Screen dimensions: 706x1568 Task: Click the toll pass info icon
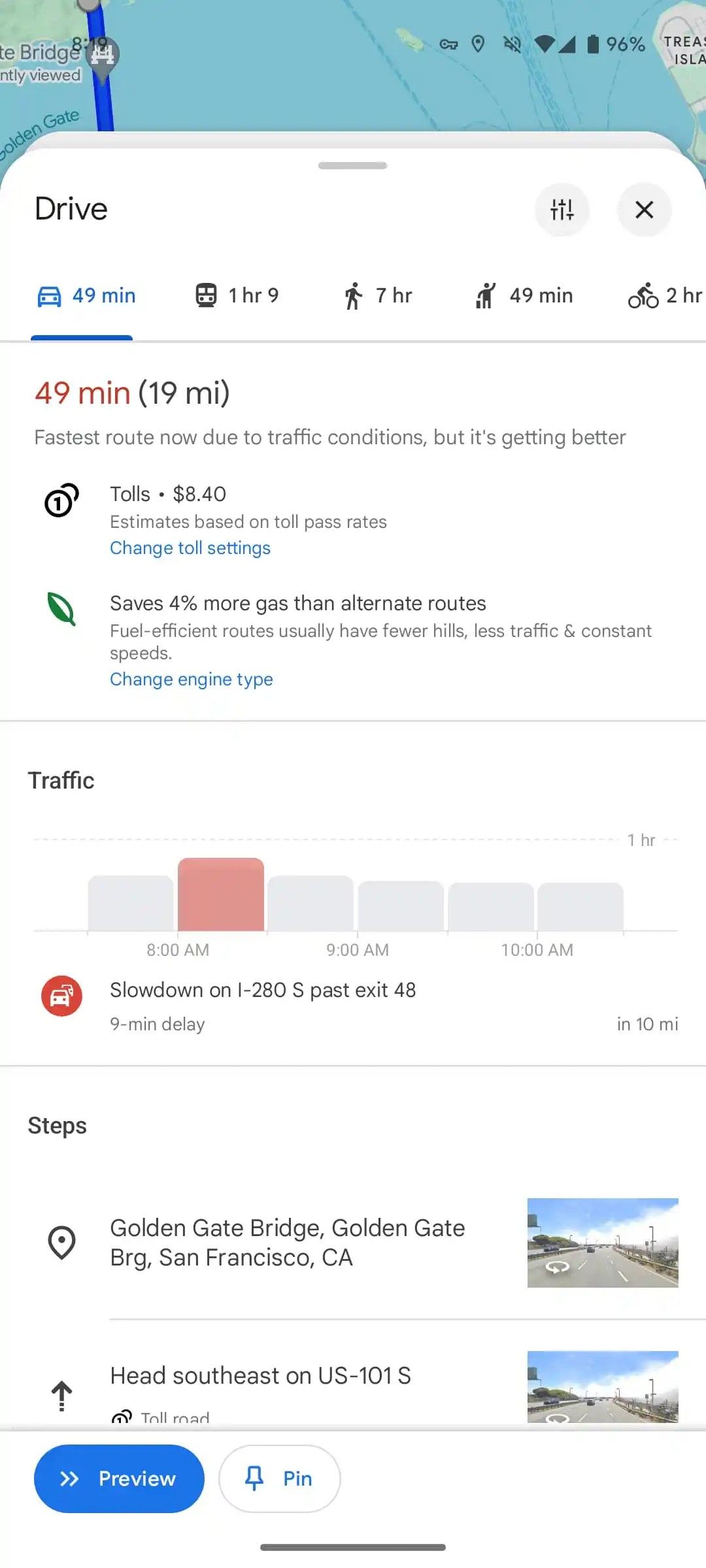click(x=60, y=502)
